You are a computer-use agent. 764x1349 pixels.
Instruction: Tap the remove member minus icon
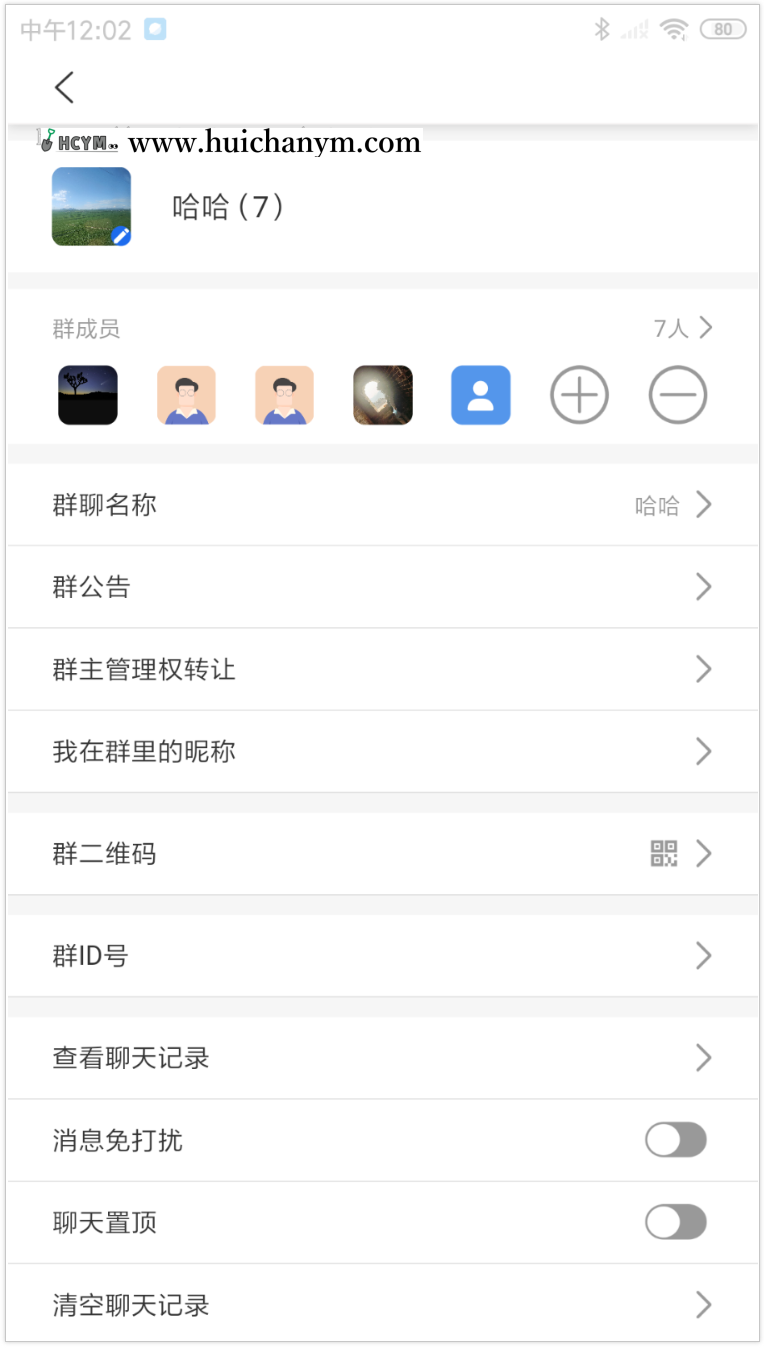coord(678,395)
